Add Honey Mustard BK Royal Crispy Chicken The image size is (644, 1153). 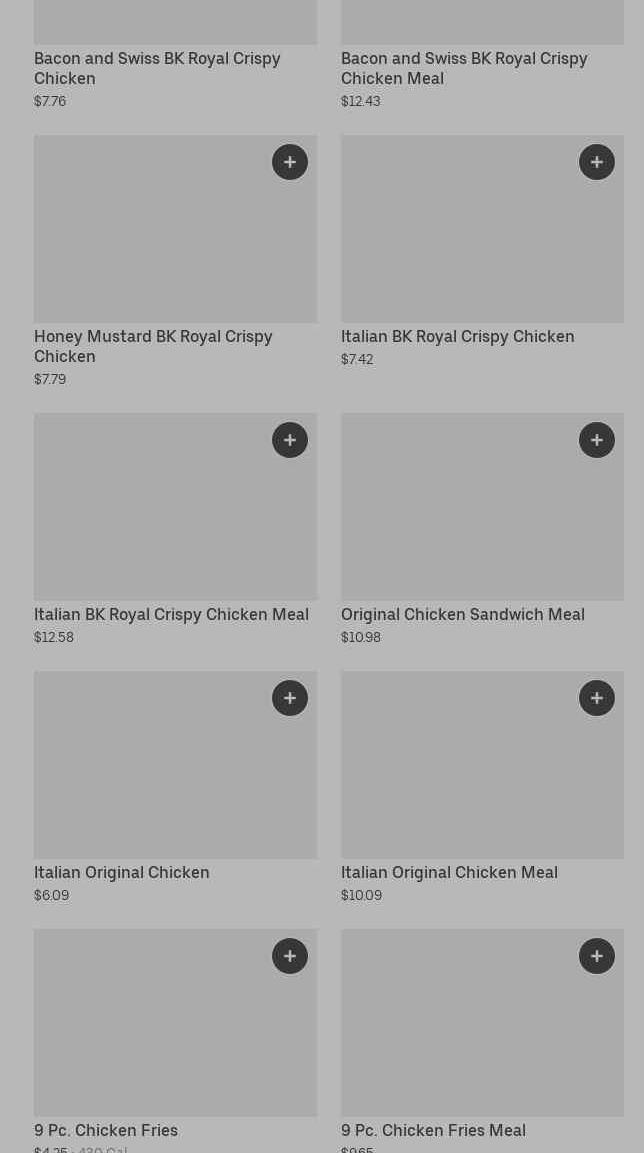tap(290, 162)
